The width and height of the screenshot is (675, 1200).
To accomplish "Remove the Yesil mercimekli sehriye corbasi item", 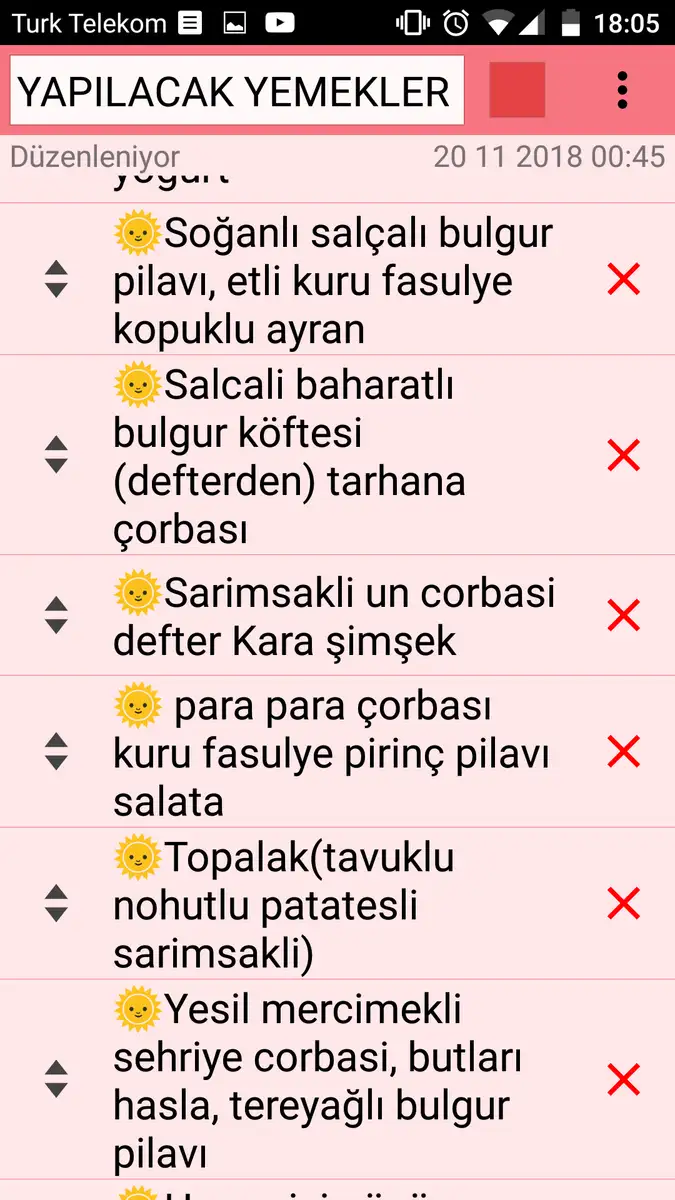I will 623,1080.
